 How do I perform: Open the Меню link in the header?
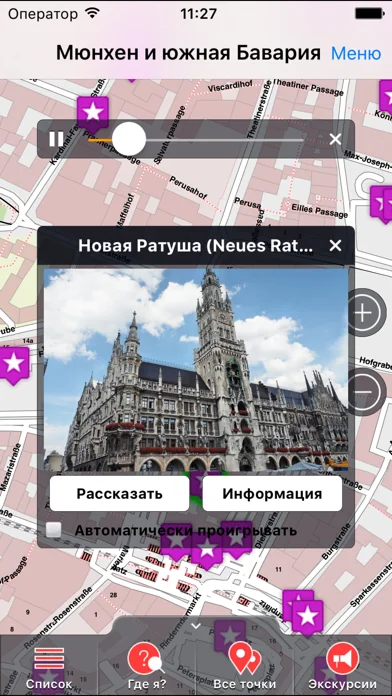(356, 54)
